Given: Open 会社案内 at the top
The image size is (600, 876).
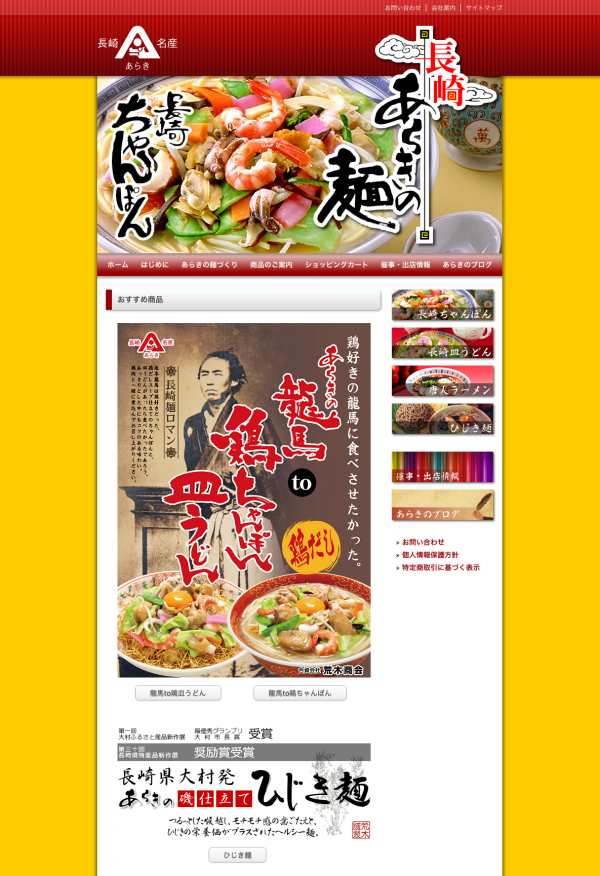Looking at the screenshot, I should click(x=443, y=8).
